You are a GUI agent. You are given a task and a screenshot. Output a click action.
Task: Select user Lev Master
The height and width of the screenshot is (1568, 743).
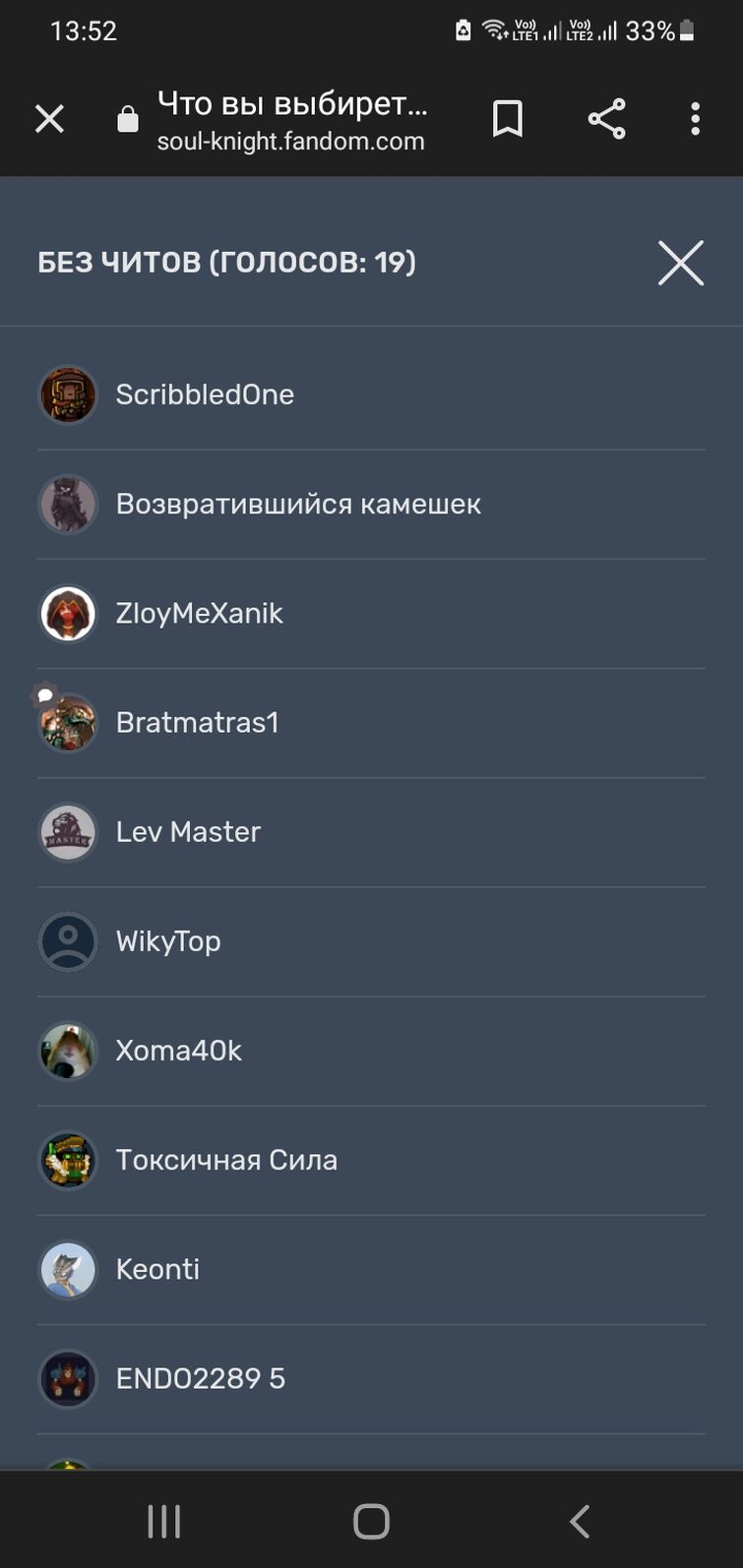(x=188, y=831)
